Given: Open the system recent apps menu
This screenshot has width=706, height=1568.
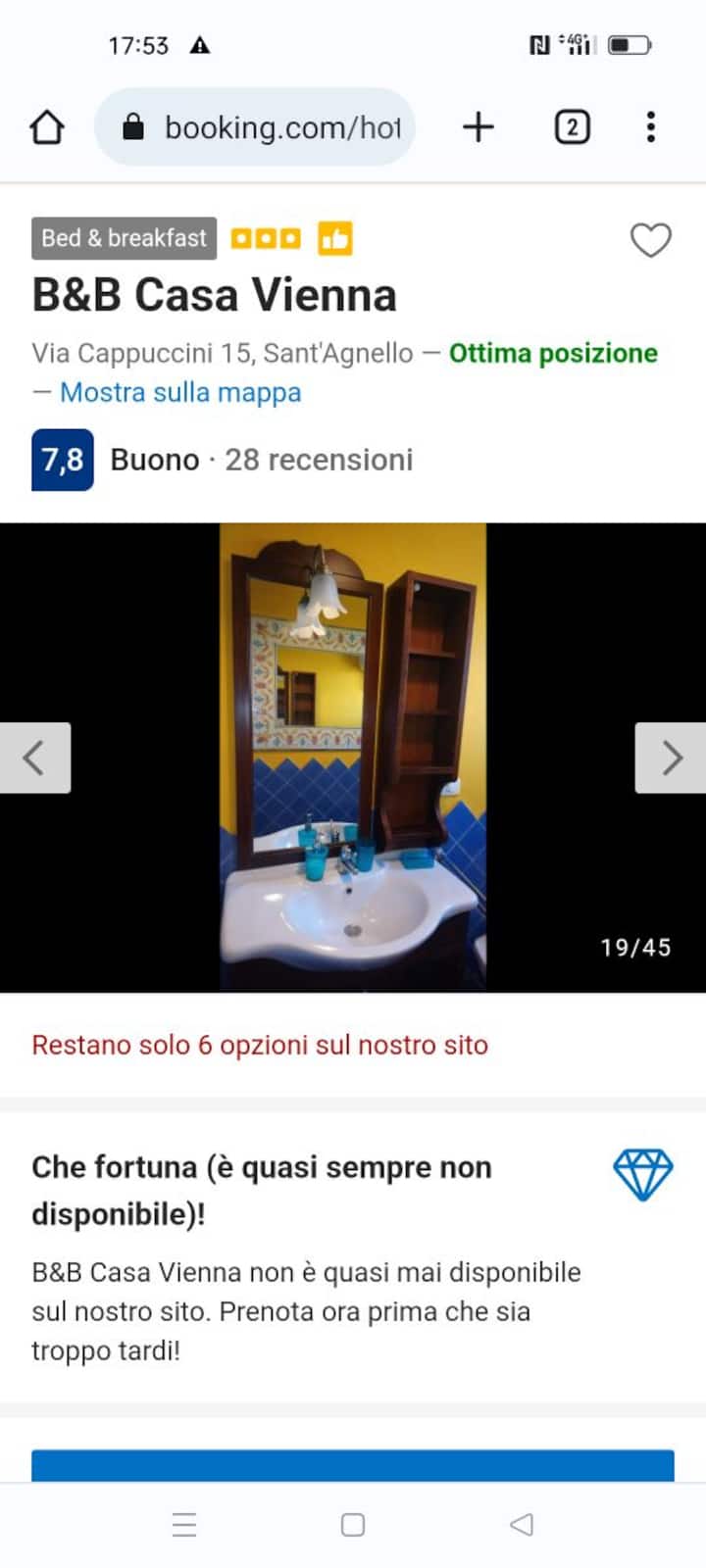Looking at the screenshot, I should tap(184, 1524).
